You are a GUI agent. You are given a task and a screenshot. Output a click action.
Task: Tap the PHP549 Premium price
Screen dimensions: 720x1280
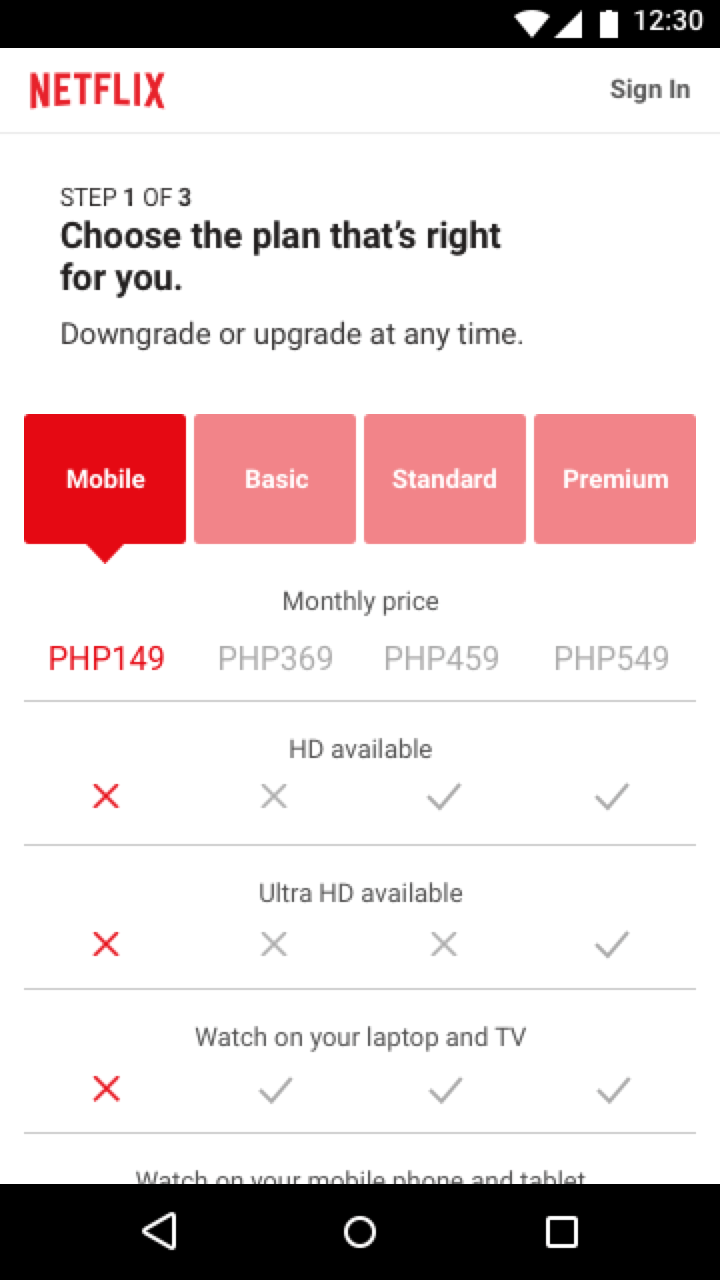click(612, 657)
